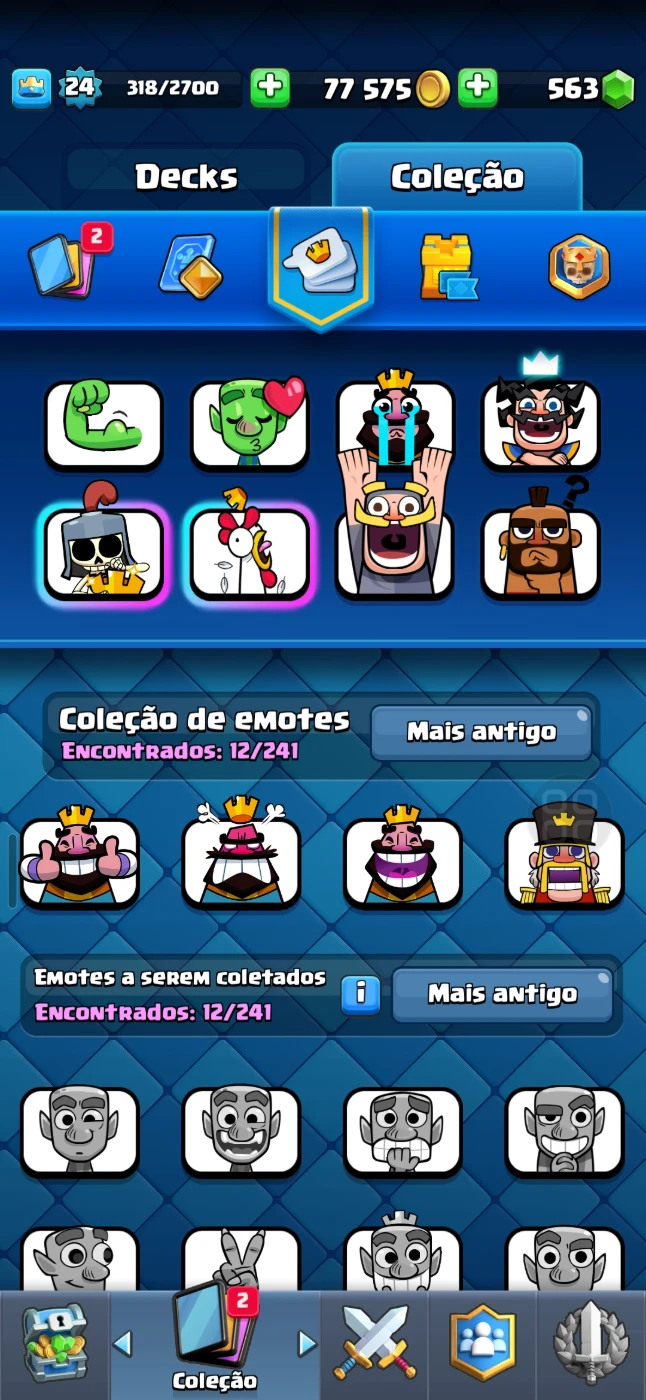Add more gold coins with plus button

[478, 89]
